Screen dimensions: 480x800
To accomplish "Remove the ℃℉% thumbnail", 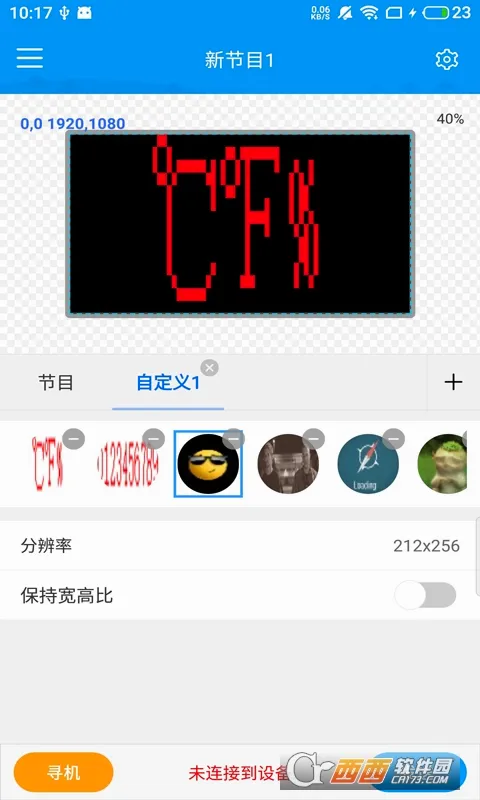I will [x=74, y=439].
